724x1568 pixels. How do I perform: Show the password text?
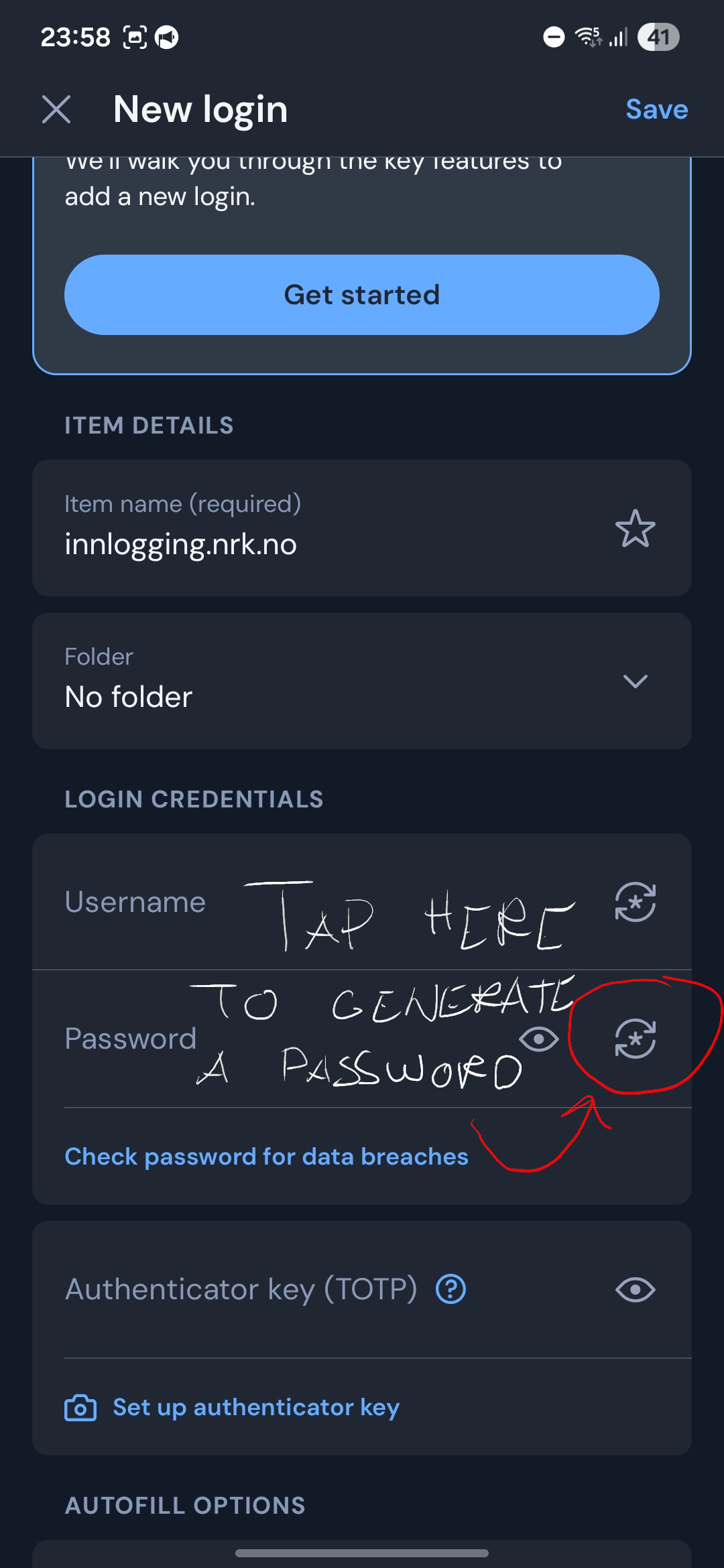click(x=539, y=1039)
